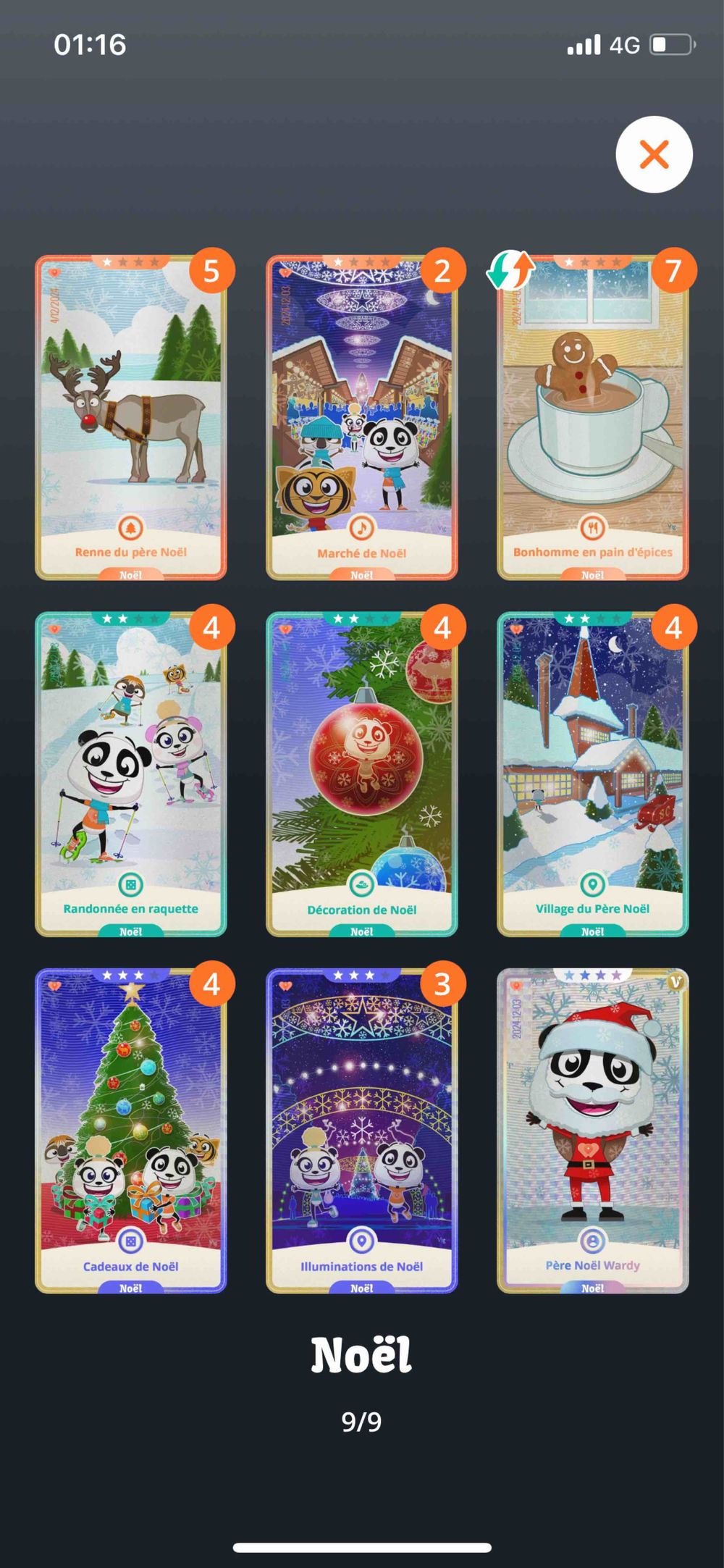View the Marché de Noël card
Viewport: 724px width, 1568px height.
[x=361, y=417]
